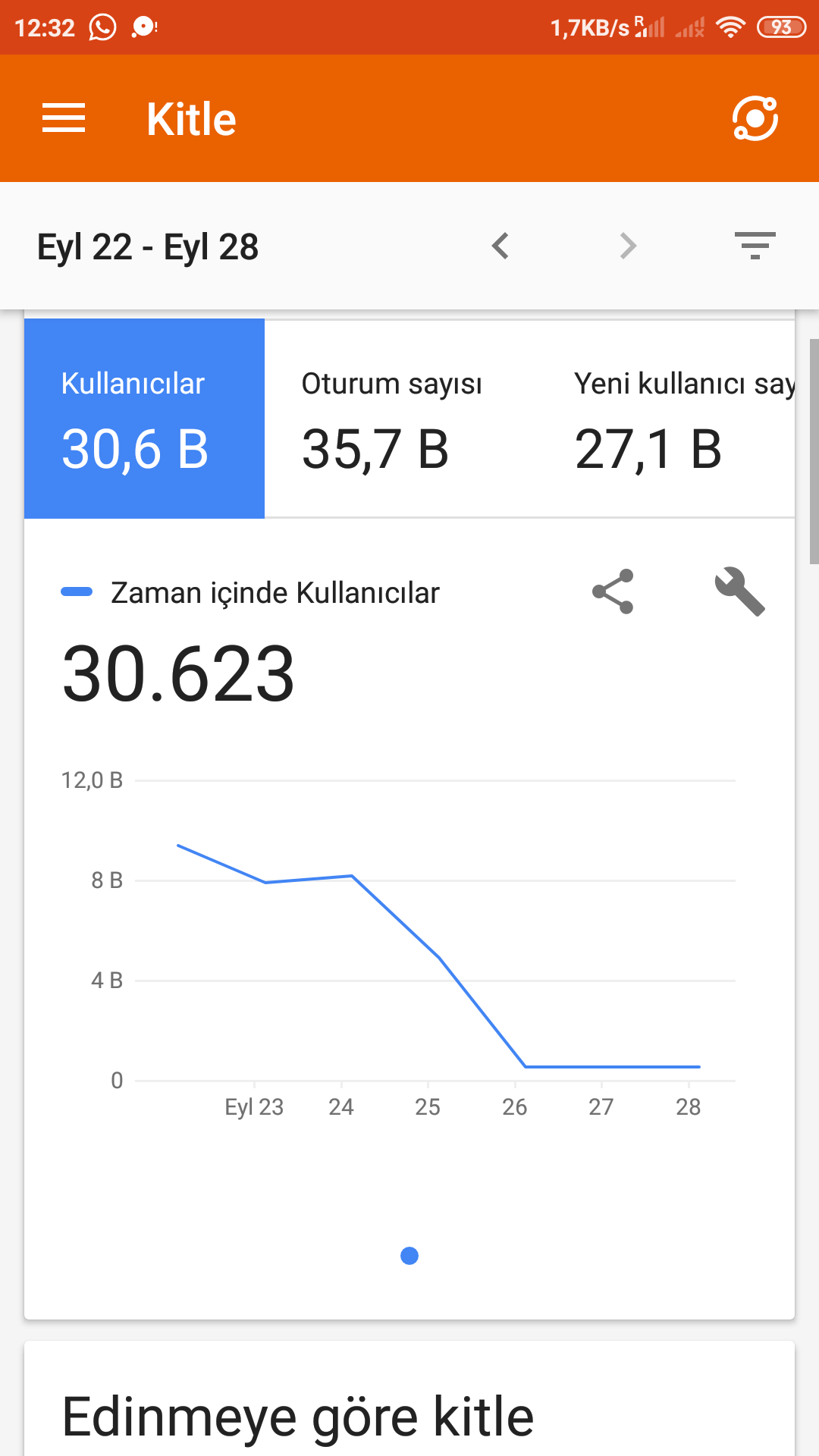Go to the next date range
The image size is (819, 1456).
(628, 246)
